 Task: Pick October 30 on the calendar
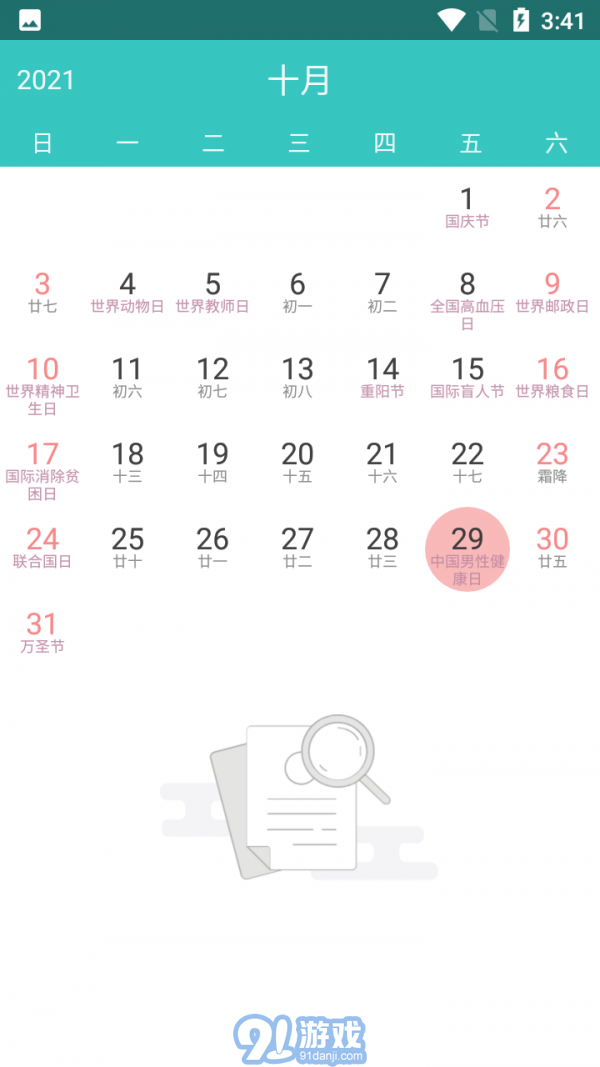[x=552, y=547]
